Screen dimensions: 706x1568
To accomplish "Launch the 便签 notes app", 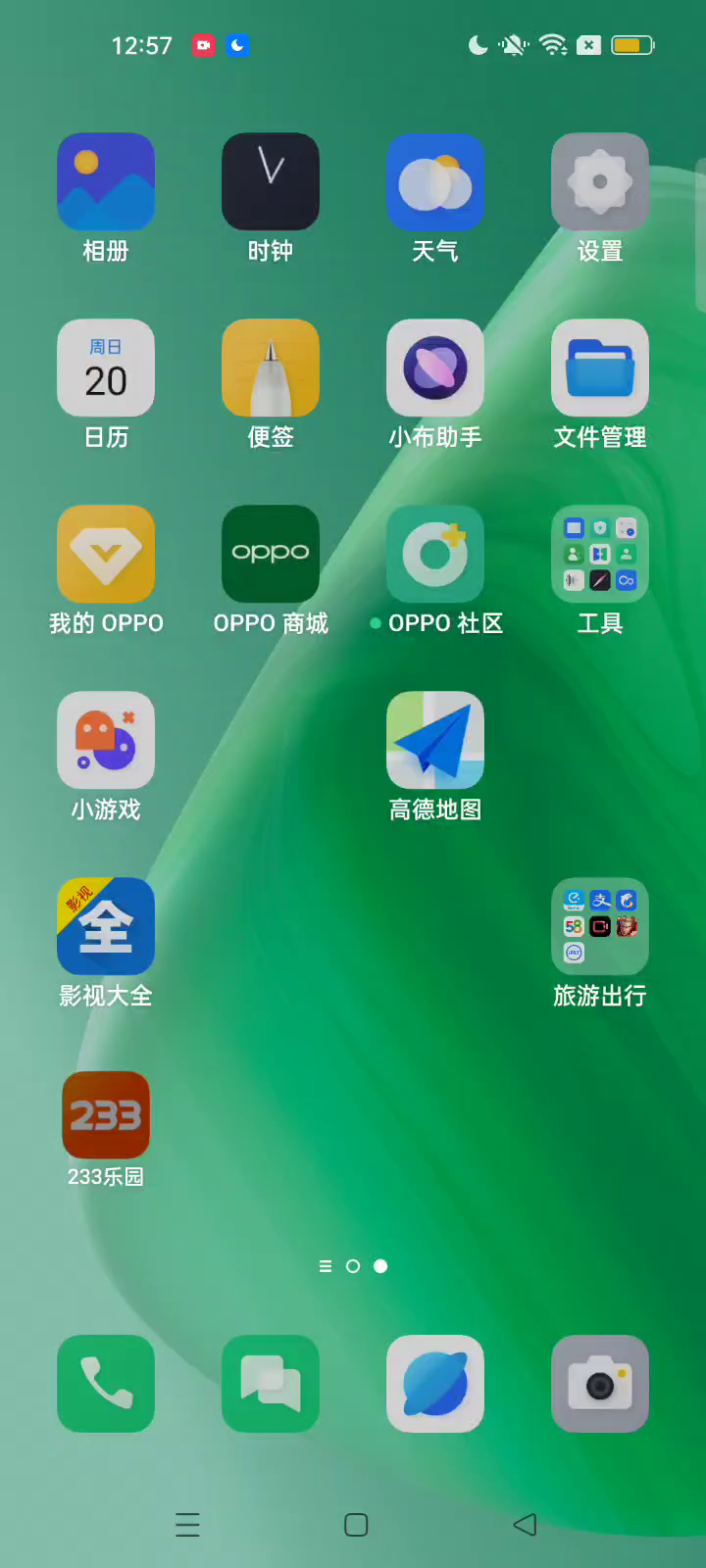I will tap(271, 368).
